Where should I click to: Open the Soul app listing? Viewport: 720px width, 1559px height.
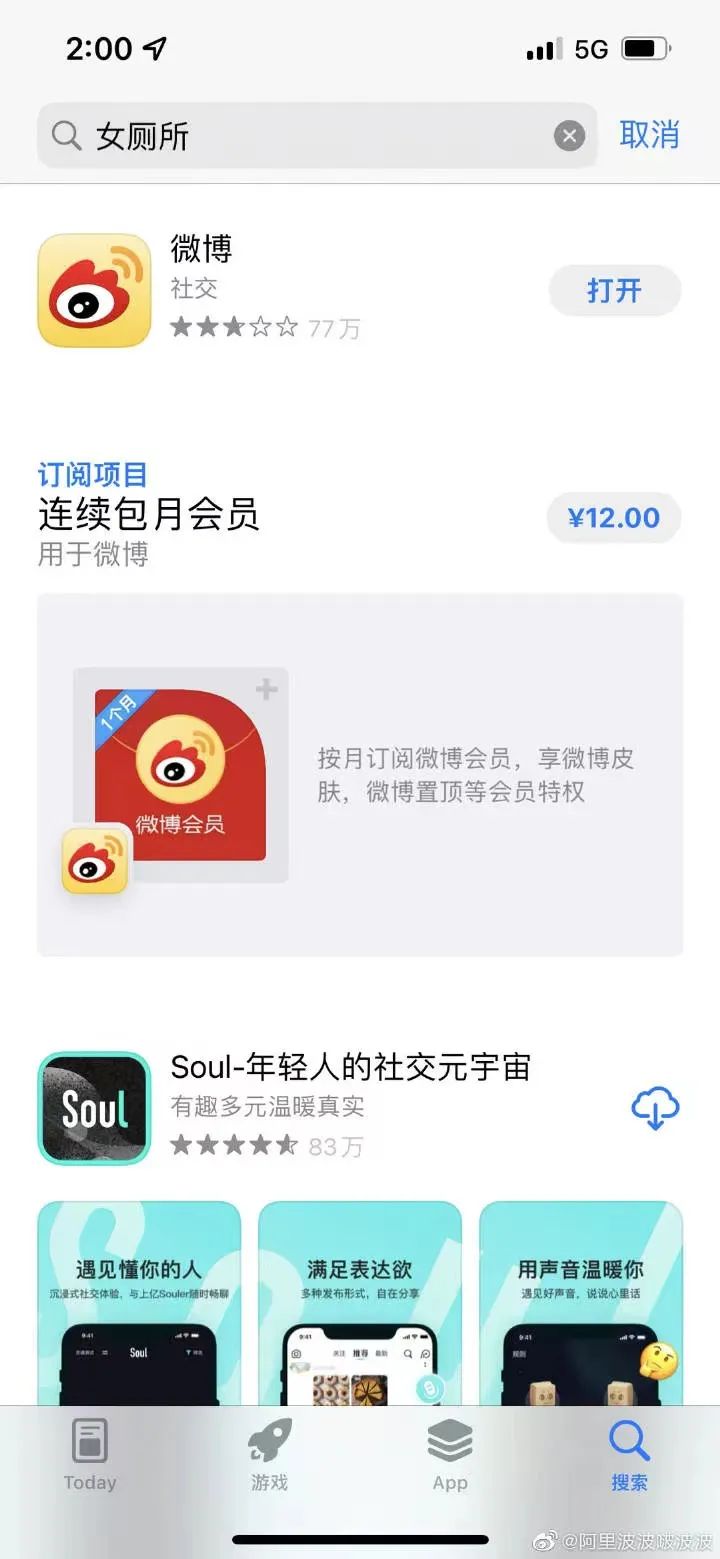[350, 1107]
